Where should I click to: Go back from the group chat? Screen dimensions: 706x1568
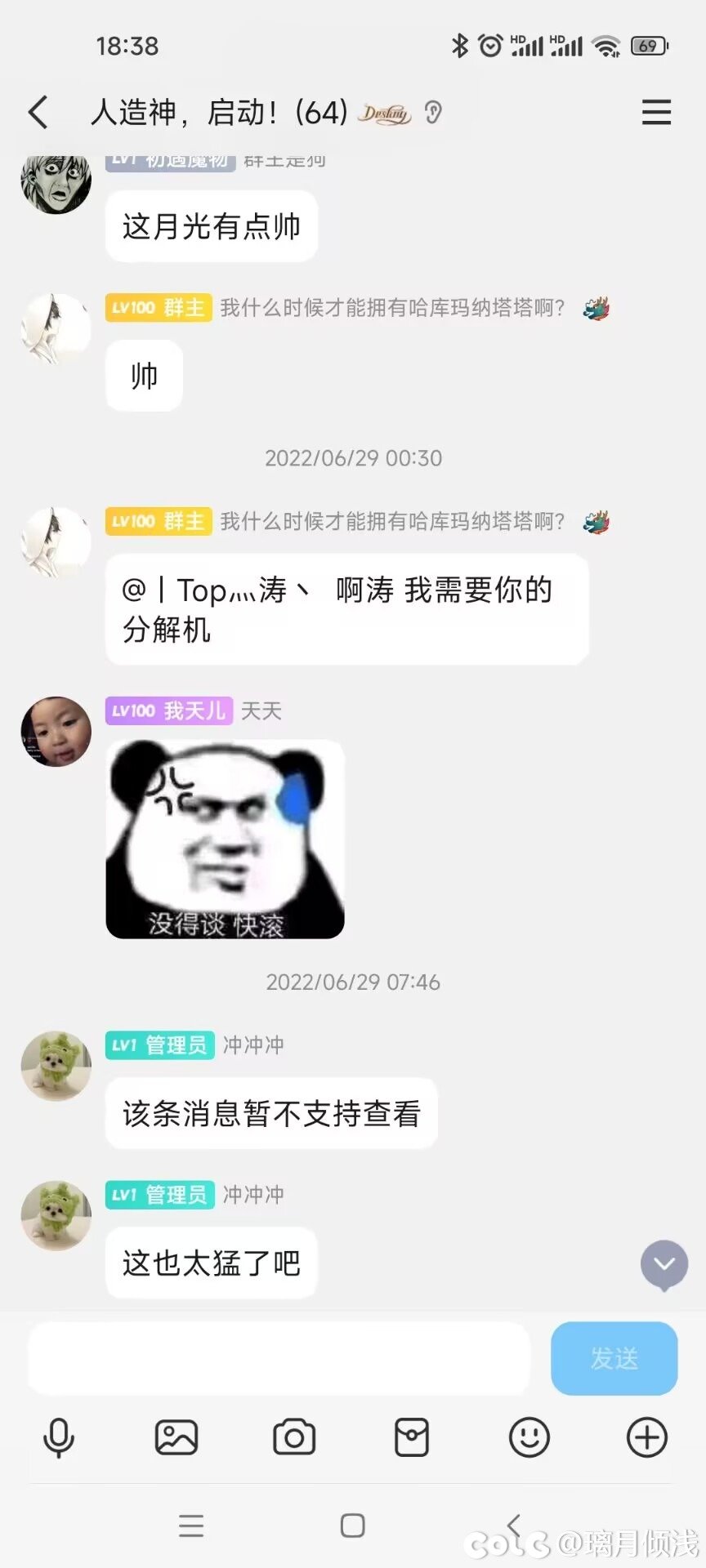pyautogui.click(x=38, y=112)
